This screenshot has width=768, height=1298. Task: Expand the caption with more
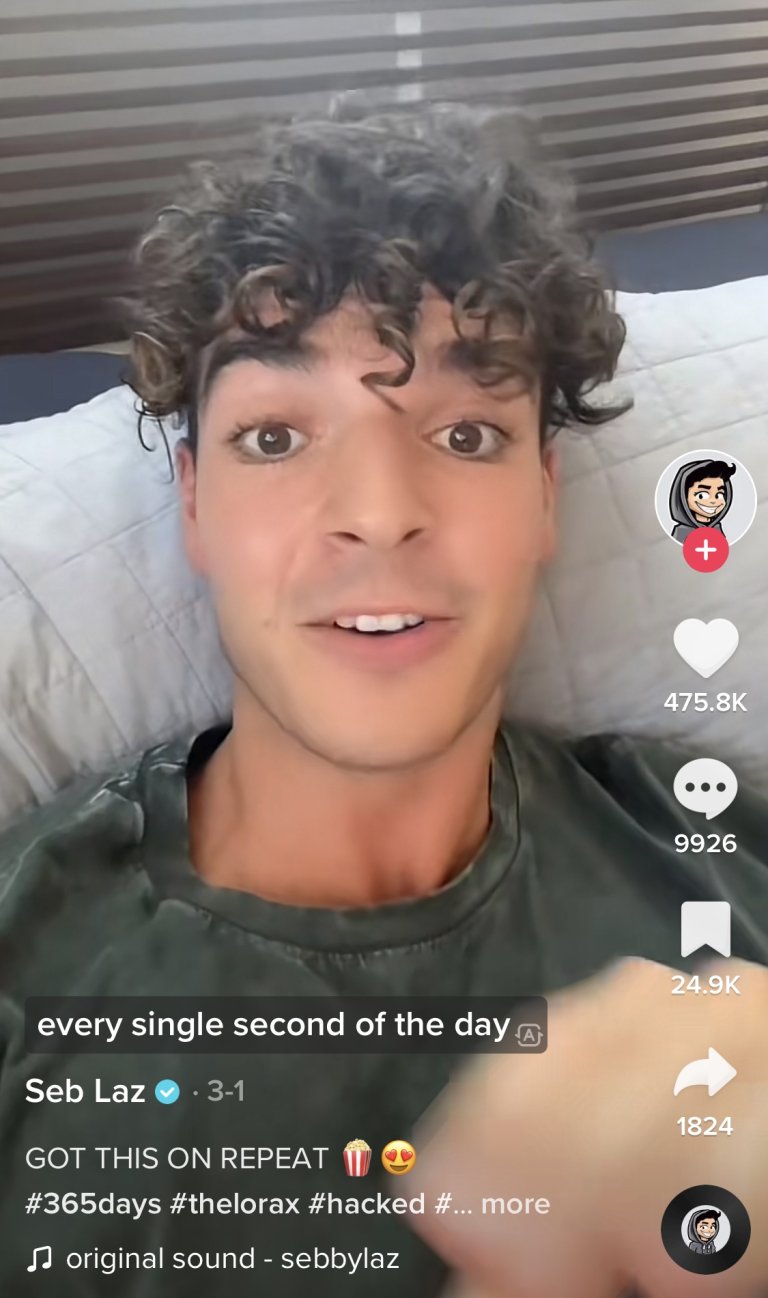(x=514, y=1203)
